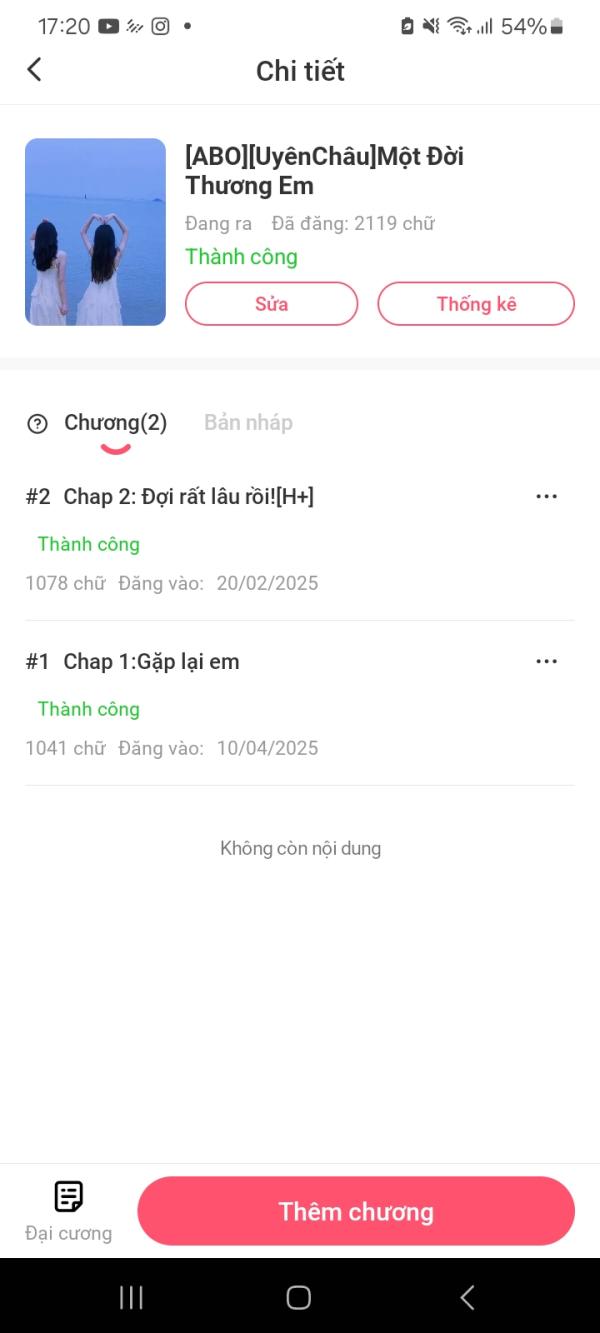
Task: Open system recent apps
Action: click(131, 1297)
